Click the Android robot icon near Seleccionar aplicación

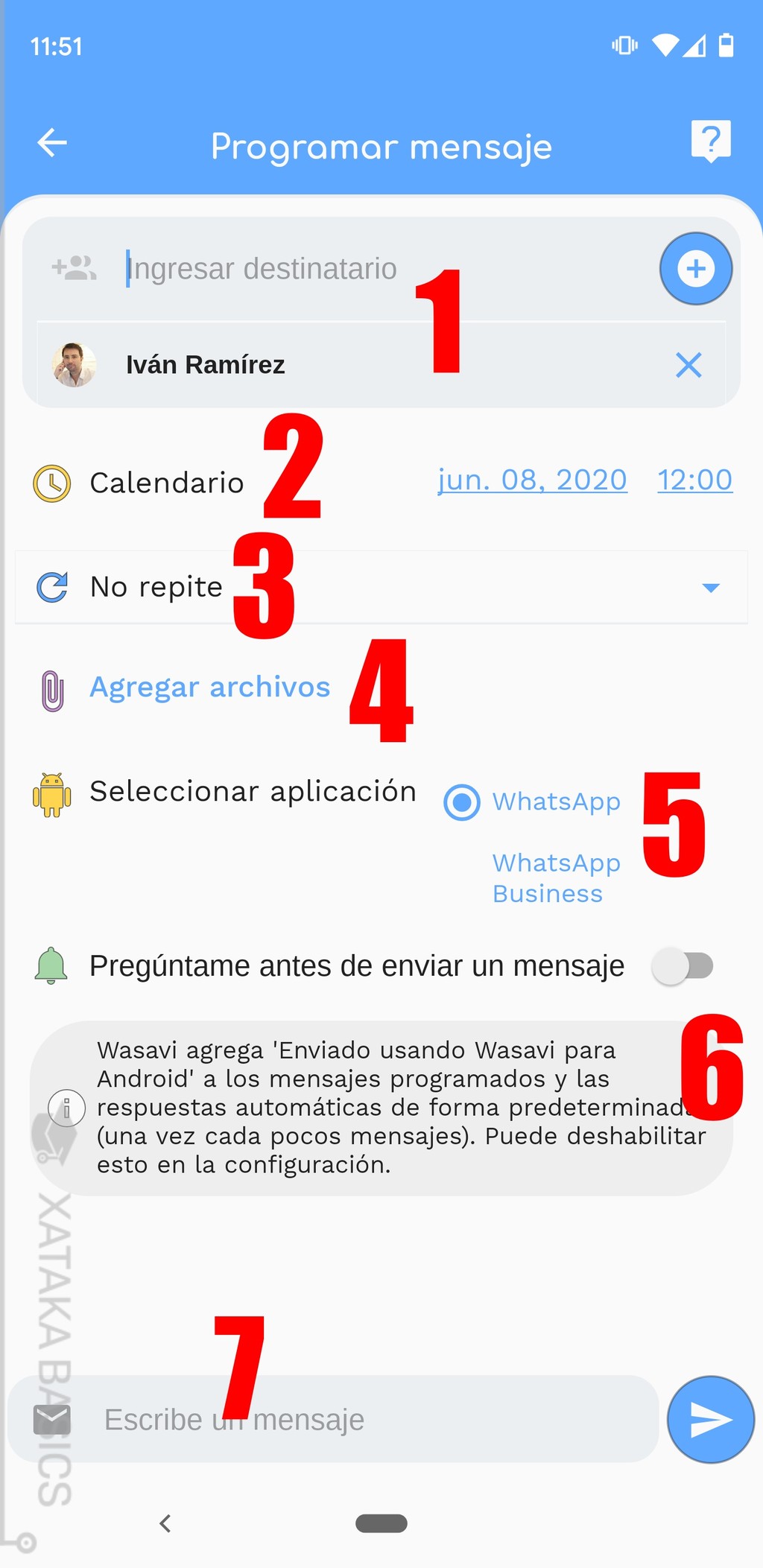(51, 792)
